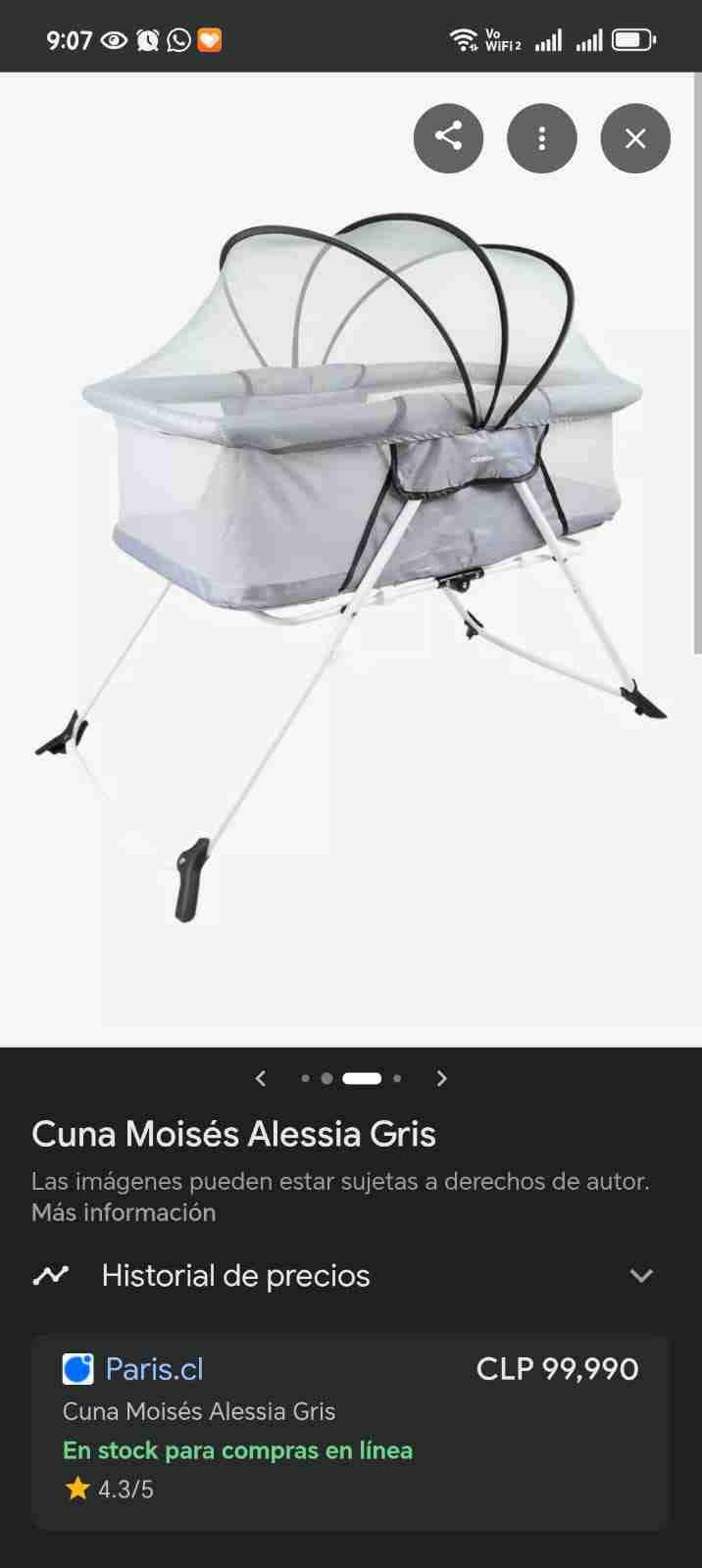702x1568 pixels.
Task: Open the crib product image
Action: click(350, 559)
